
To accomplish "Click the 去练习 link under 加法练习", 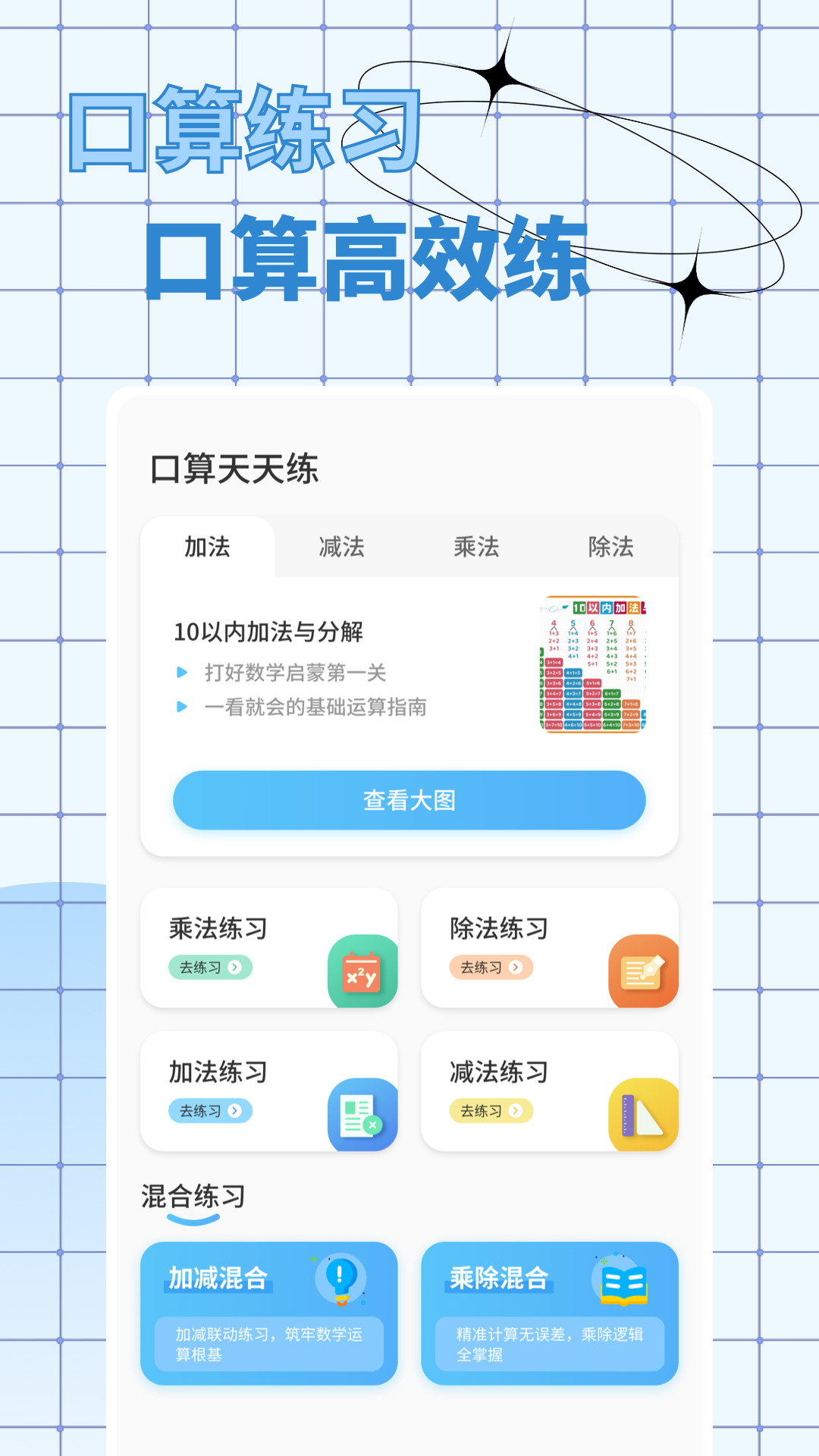I will tap(210, 1110).
